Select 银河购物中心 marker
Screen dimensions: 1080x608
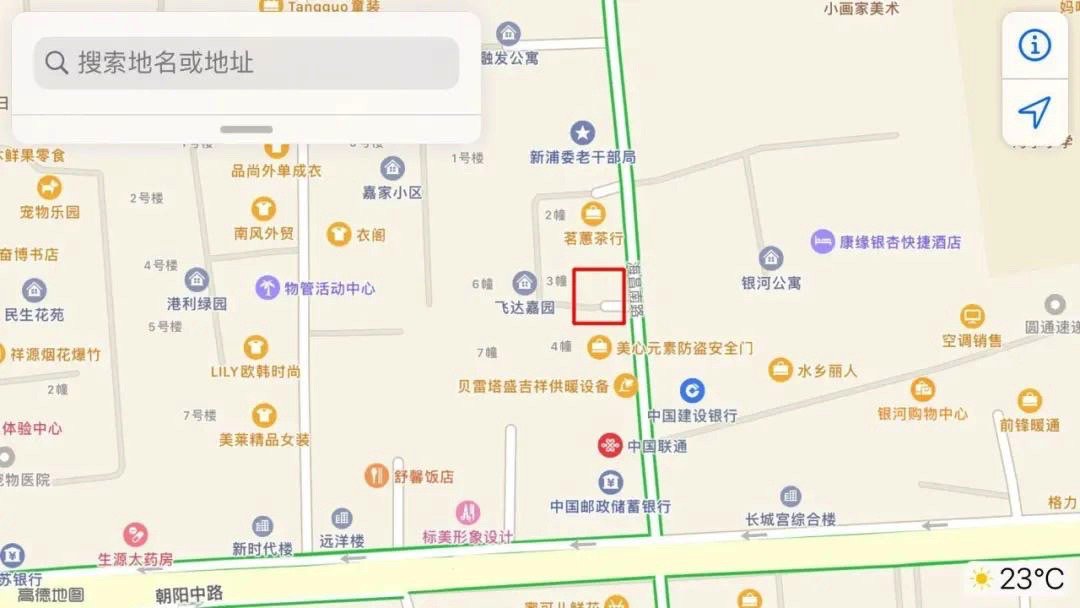pyautogui.click(x=922, y=390)
